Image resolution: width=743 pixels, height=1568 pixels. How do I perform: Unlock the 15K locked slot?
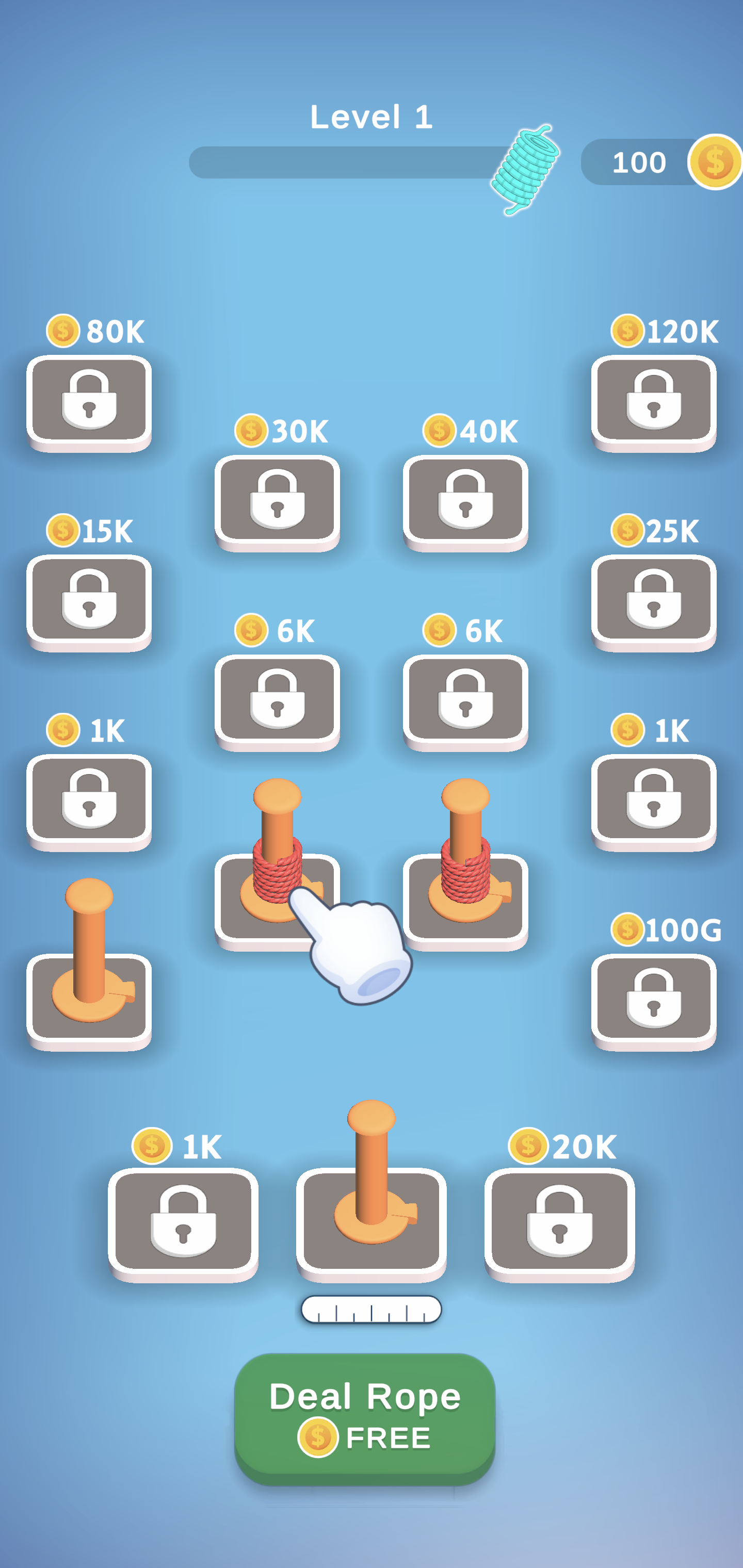pos(89,600)
